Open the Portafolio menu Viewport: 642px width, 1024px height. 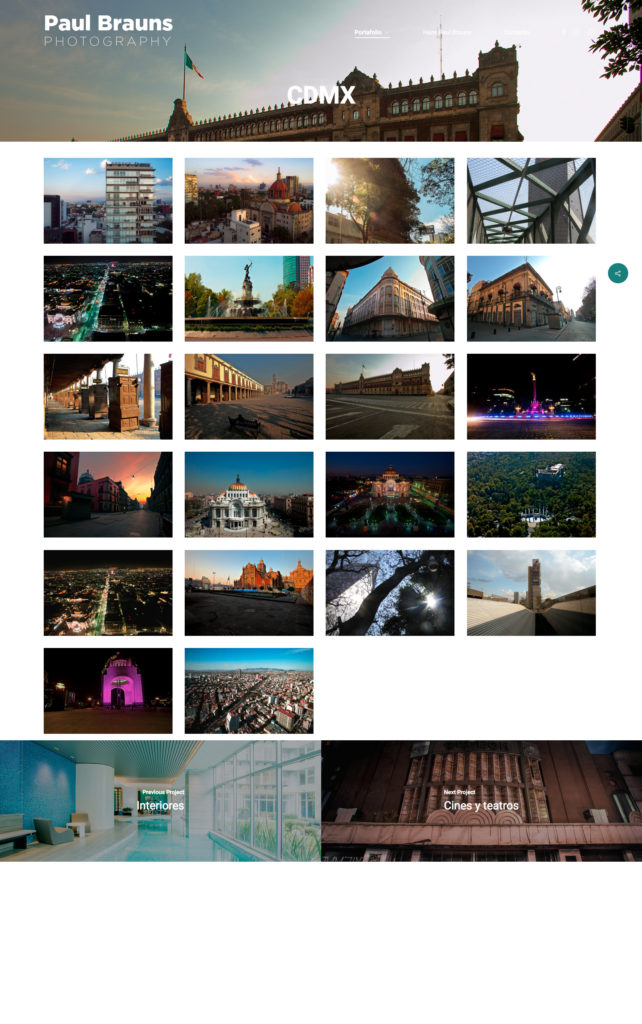(x=370, y=32)
